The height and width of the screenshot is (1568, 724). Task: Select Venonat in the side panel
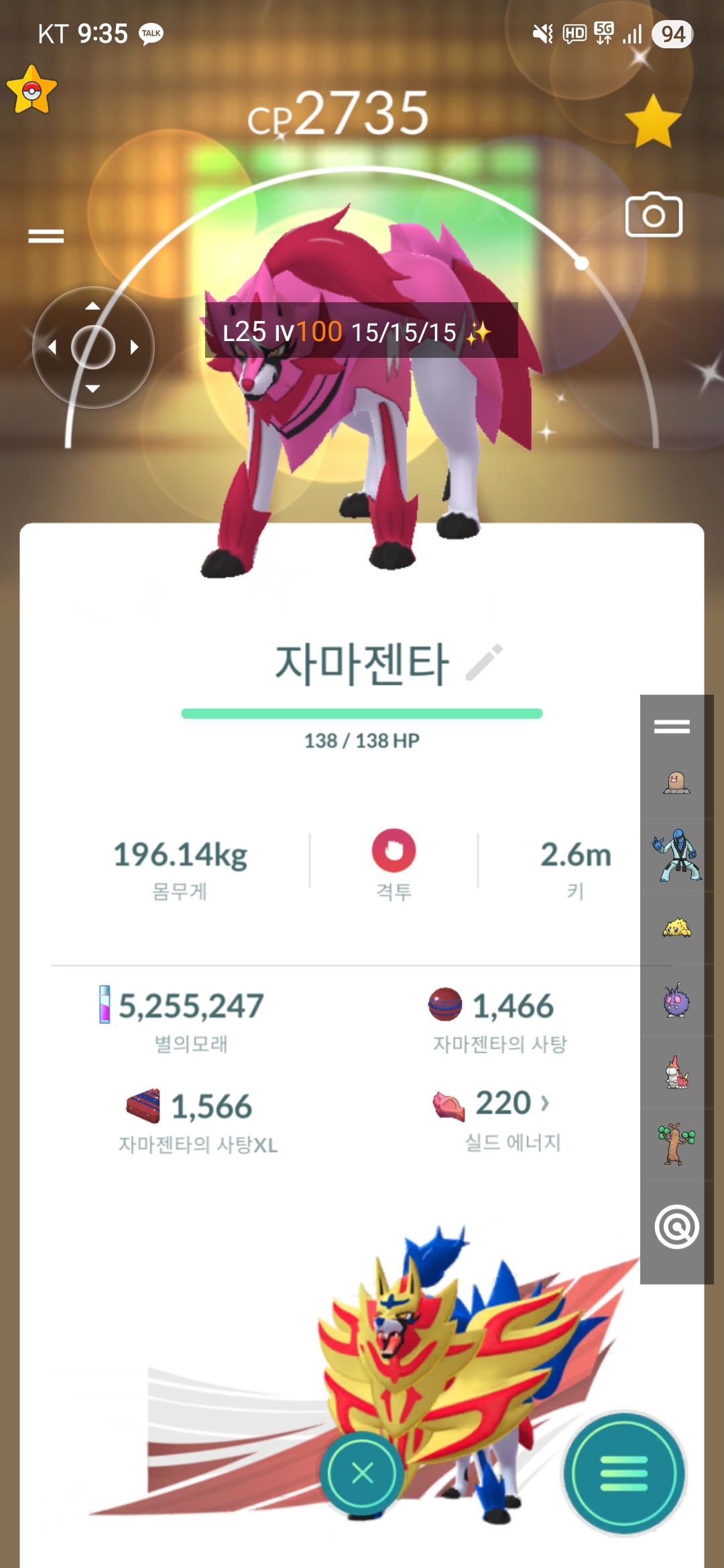click(676, 1001)
